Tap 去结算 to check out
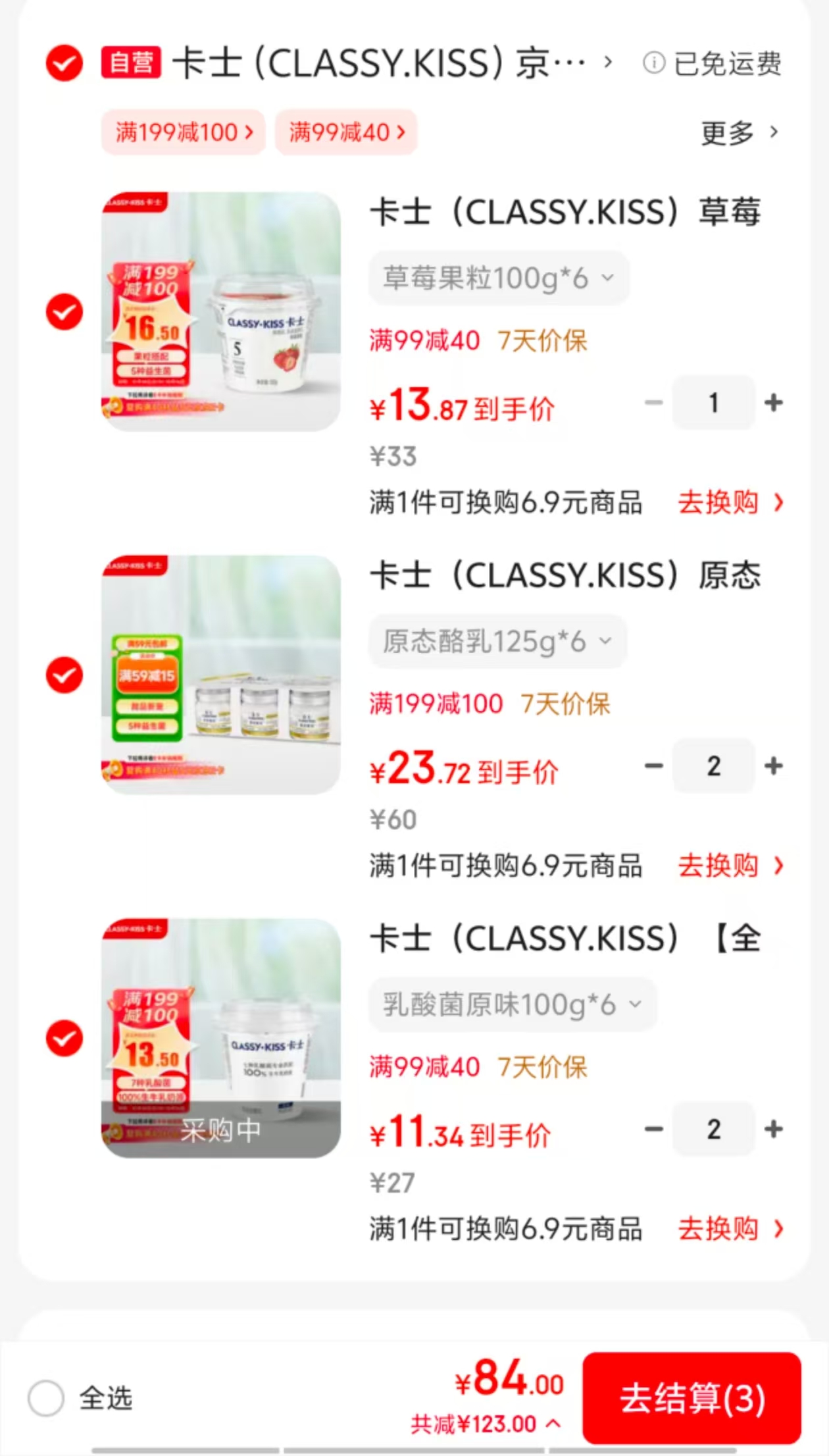This screenshot has width=829, height=1456. (x=691, y=1397)
